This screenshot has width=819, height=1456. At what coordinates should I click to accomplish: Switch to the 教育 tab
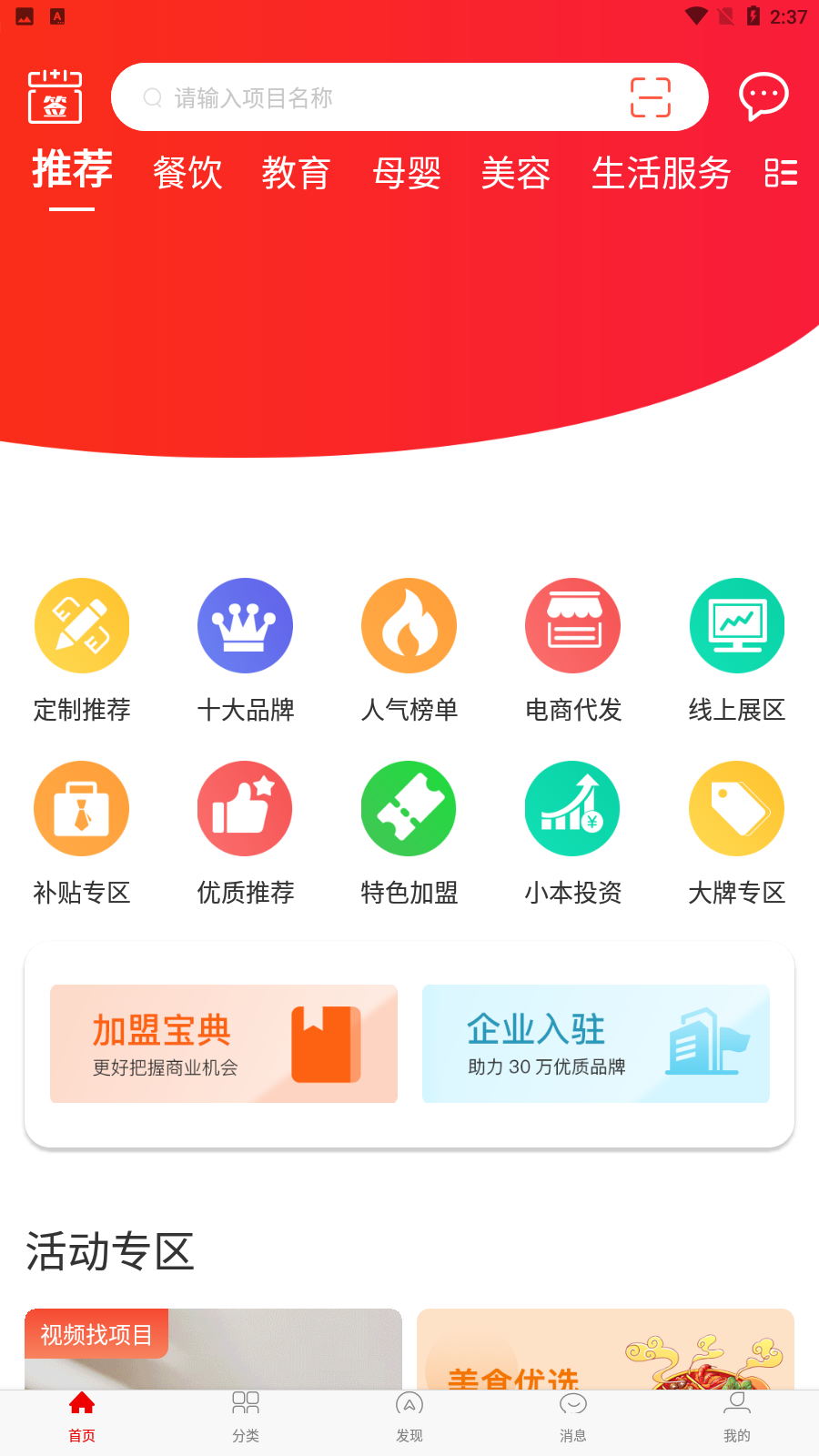point(297,173)
